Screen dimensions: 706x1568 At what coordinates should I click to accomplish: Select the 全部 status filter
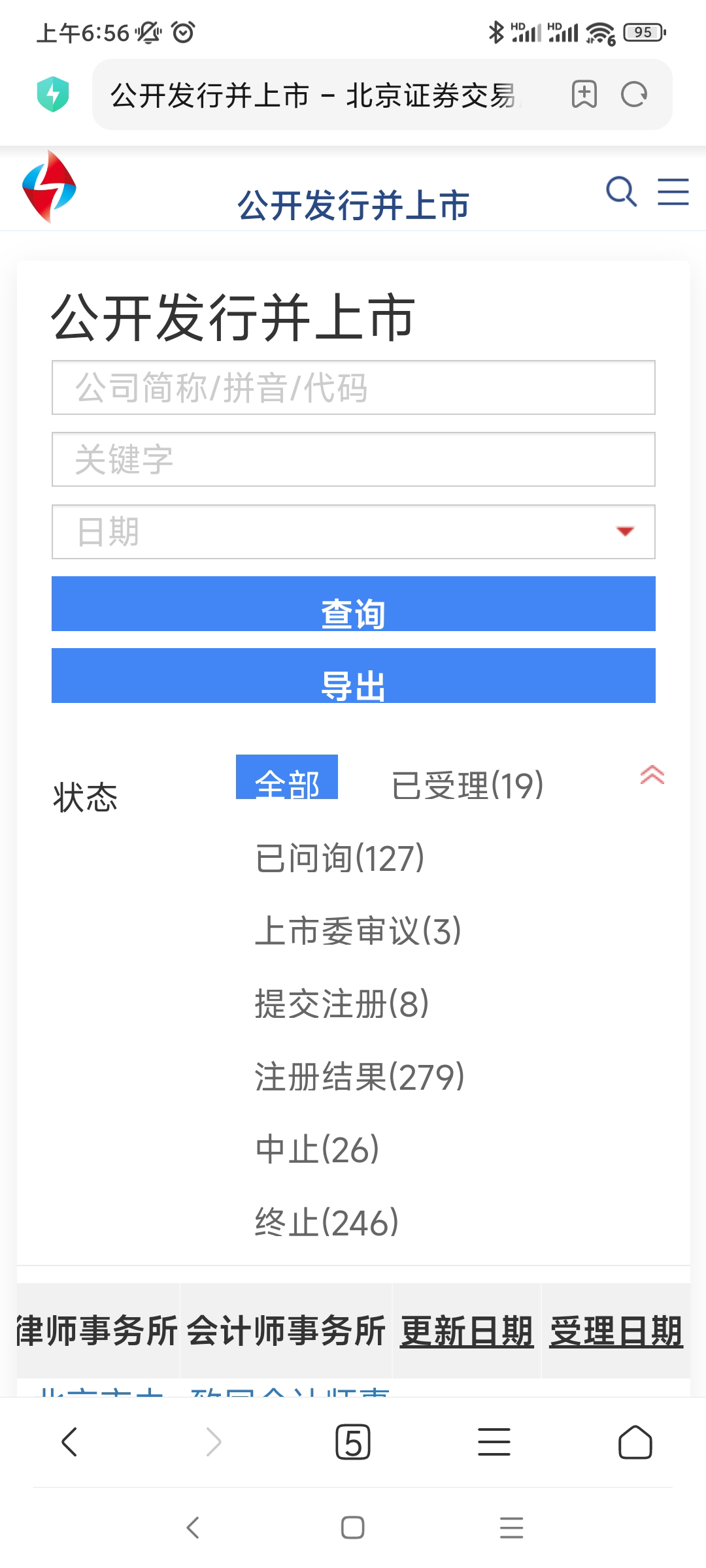pyautogui.click(x=286, y=779)
